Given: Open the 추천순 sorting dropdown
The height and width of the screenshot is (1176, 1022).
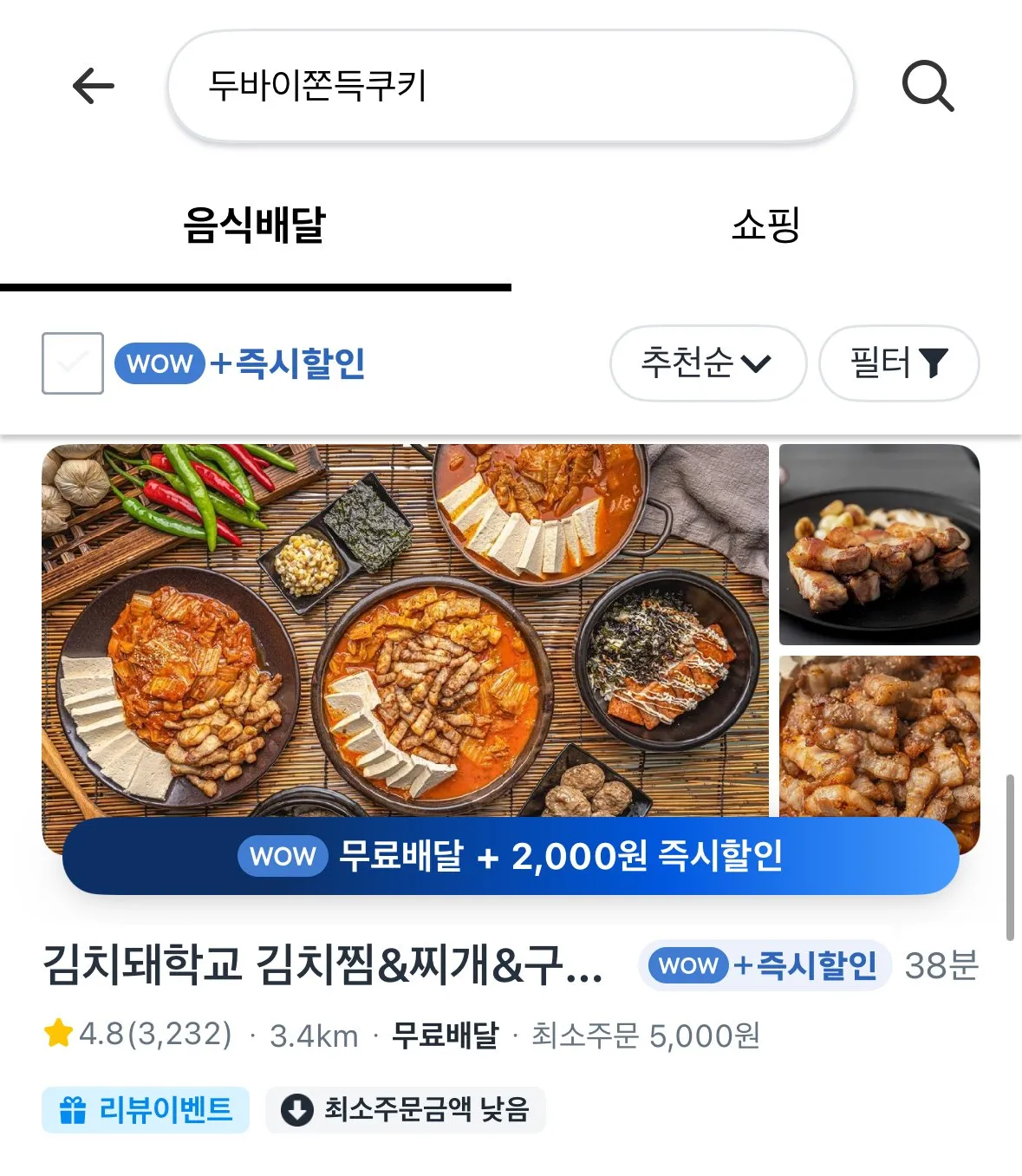Looking at the screenshot, I should (707, 364).
